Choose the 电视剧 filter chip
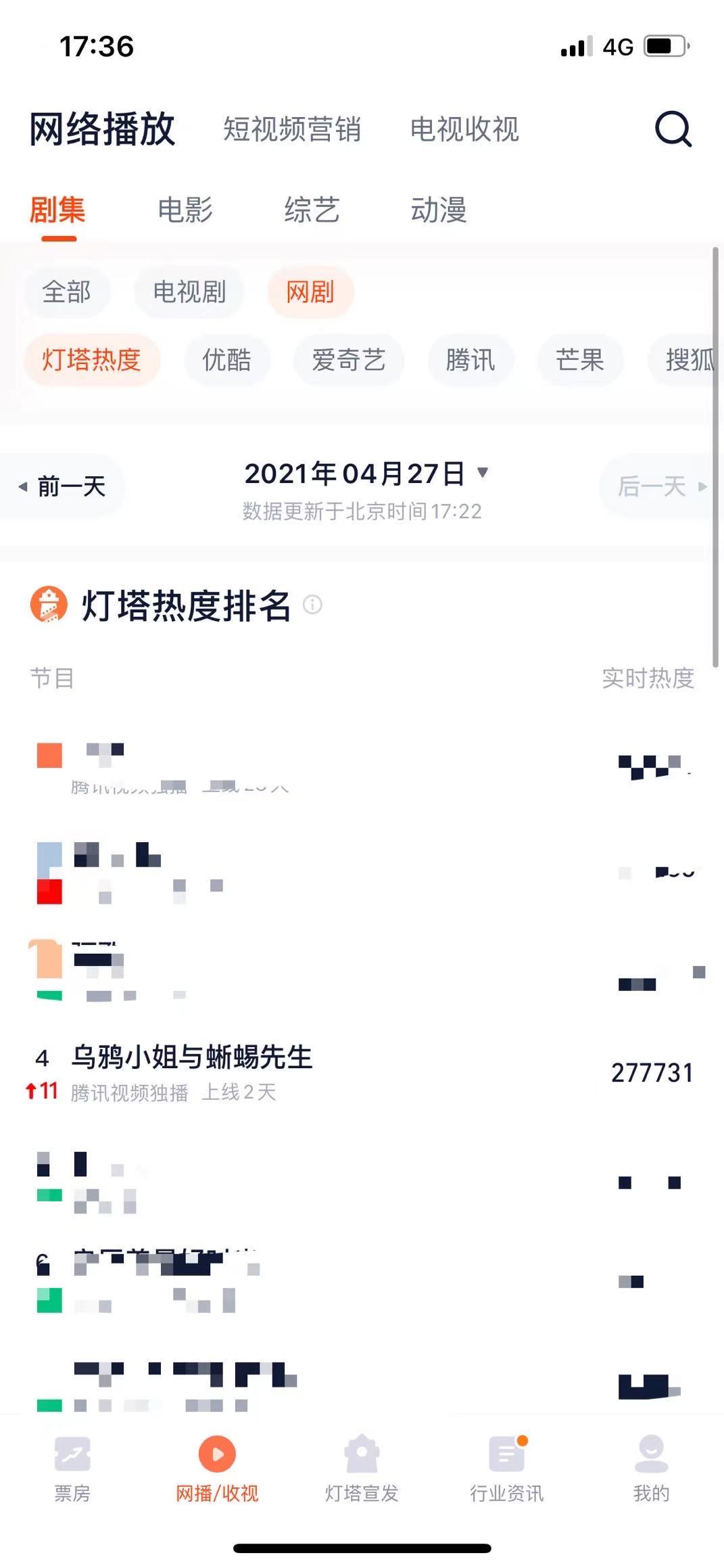This screenshot has width=724, height=1568. tap(189, 292)
